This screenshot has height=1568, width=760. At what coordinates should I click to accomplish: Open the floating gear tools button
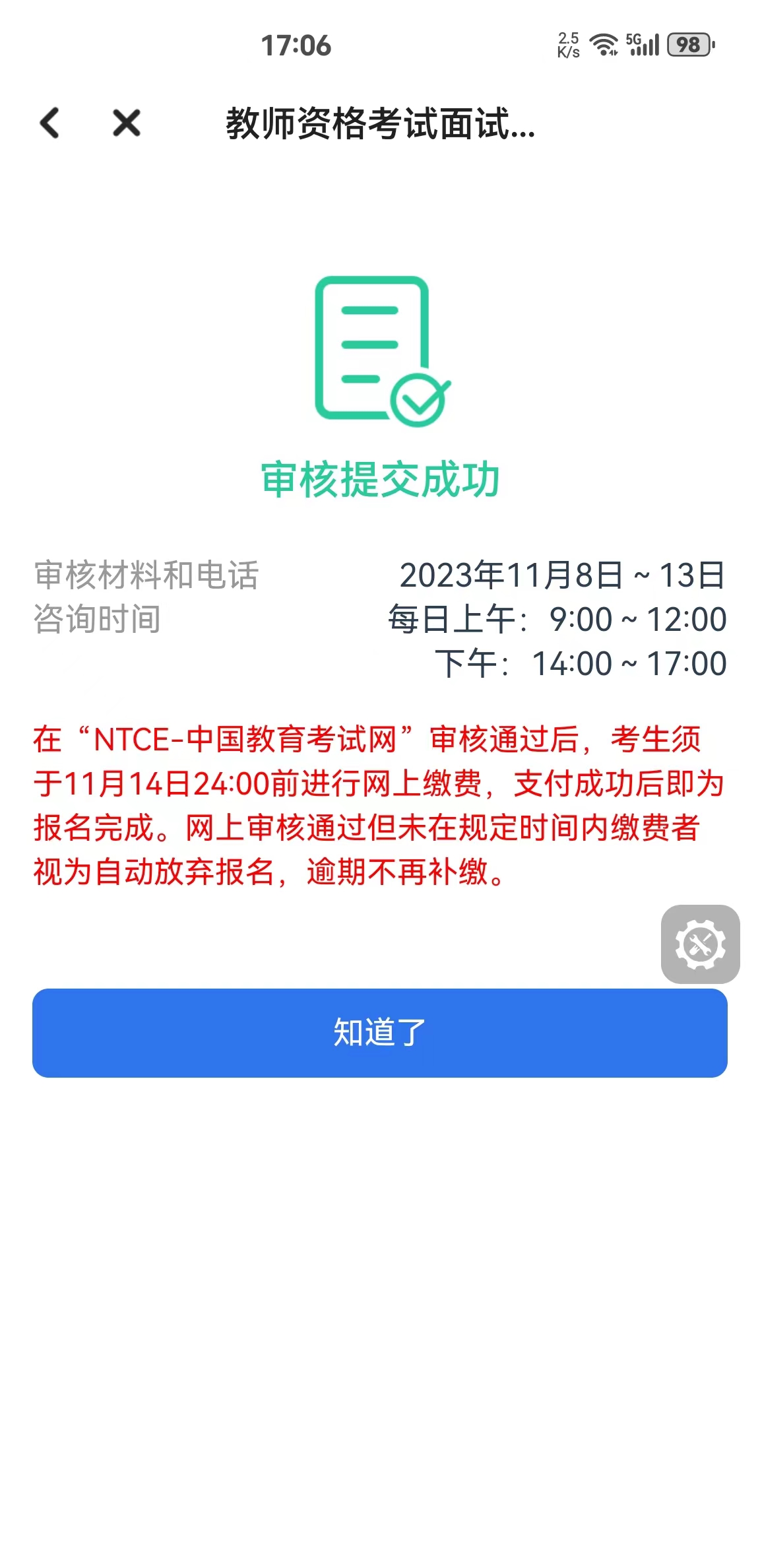point(700,944)
